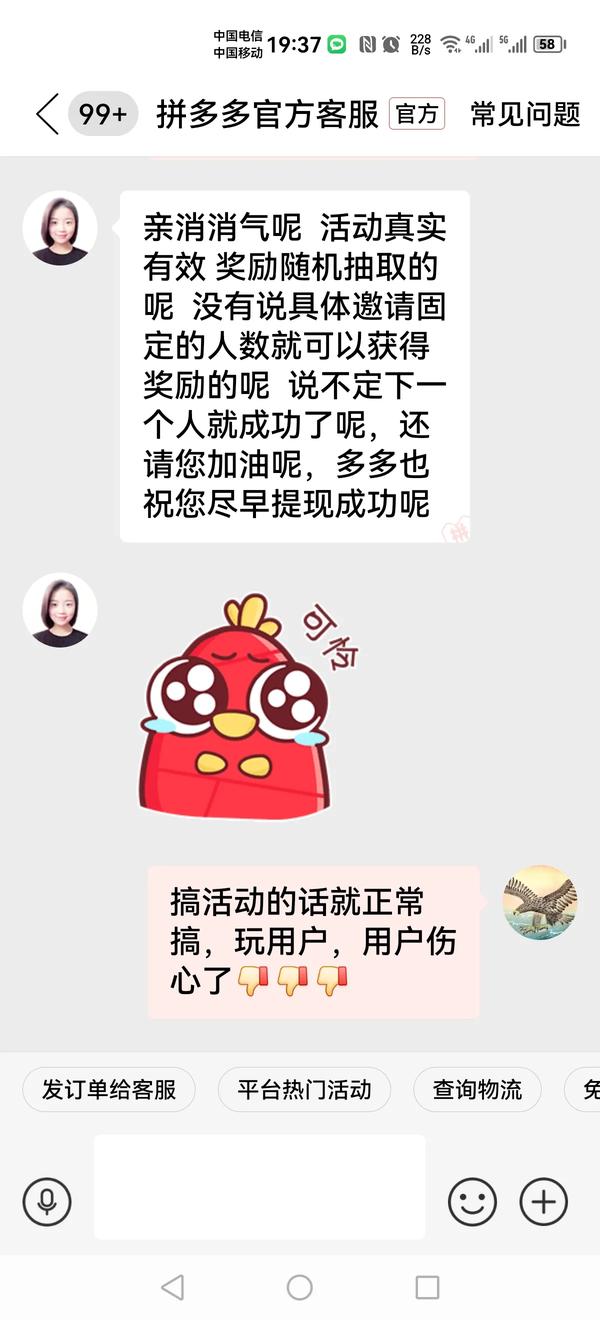This screenshot has height=1320, width=600.
Task: Open recent apps from navigation bar
Action: click(427, 1287)
